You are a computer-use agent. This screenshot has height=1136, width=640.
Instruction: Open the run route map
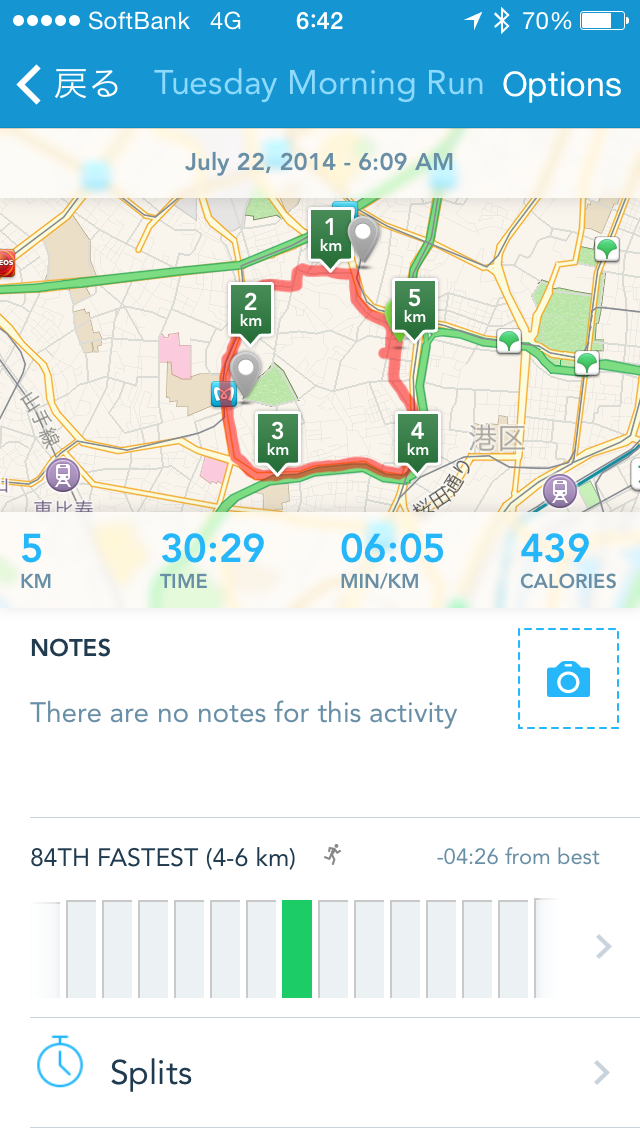[320, 355]
